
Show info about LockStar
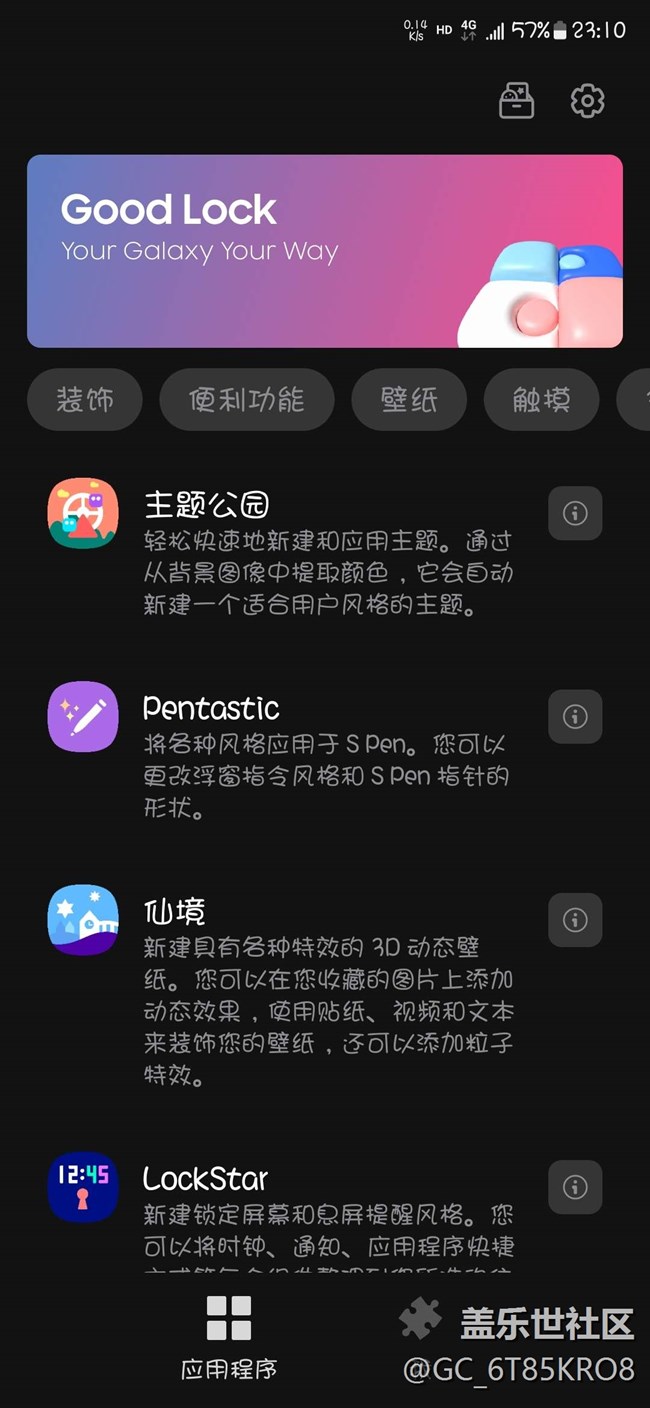575,1187
